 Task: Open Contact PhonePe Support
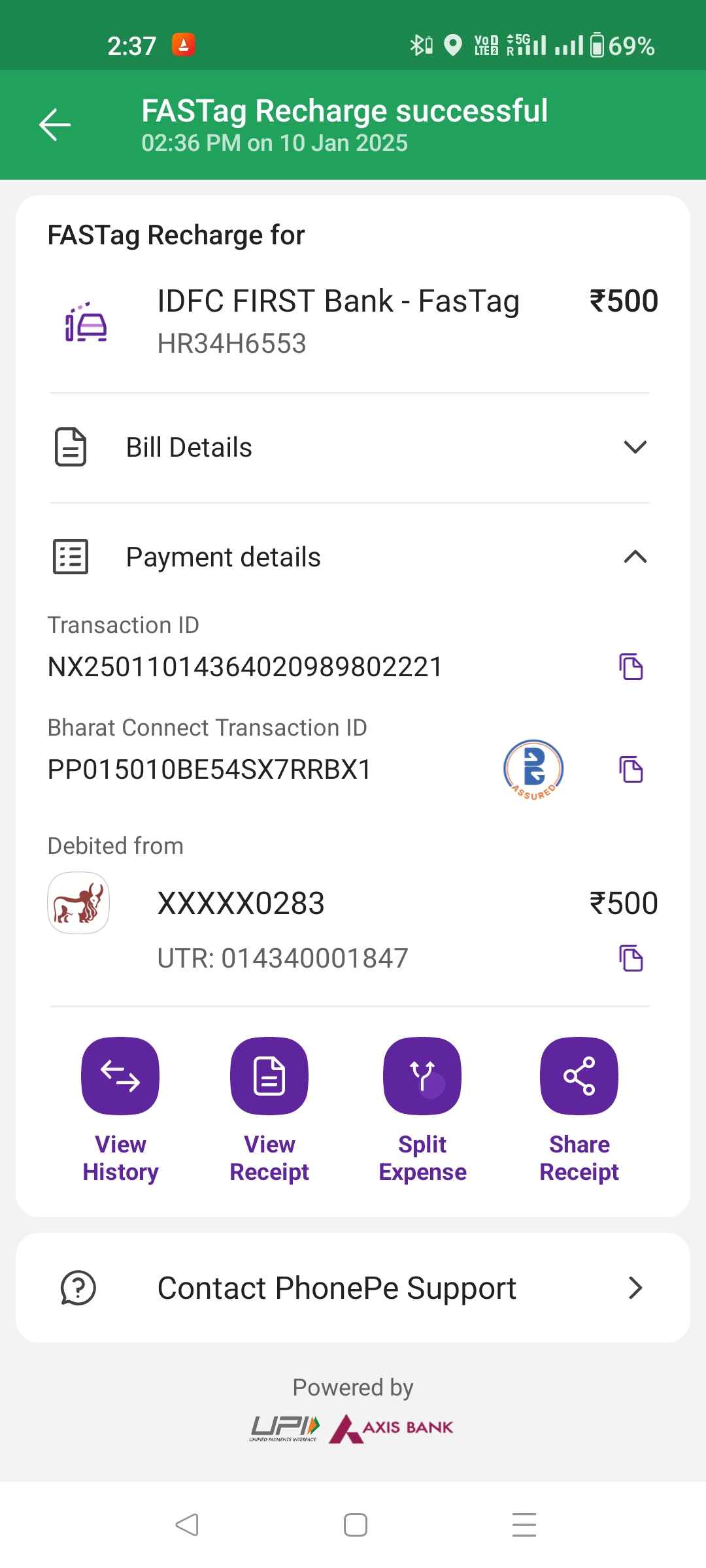click(353, 1288)
